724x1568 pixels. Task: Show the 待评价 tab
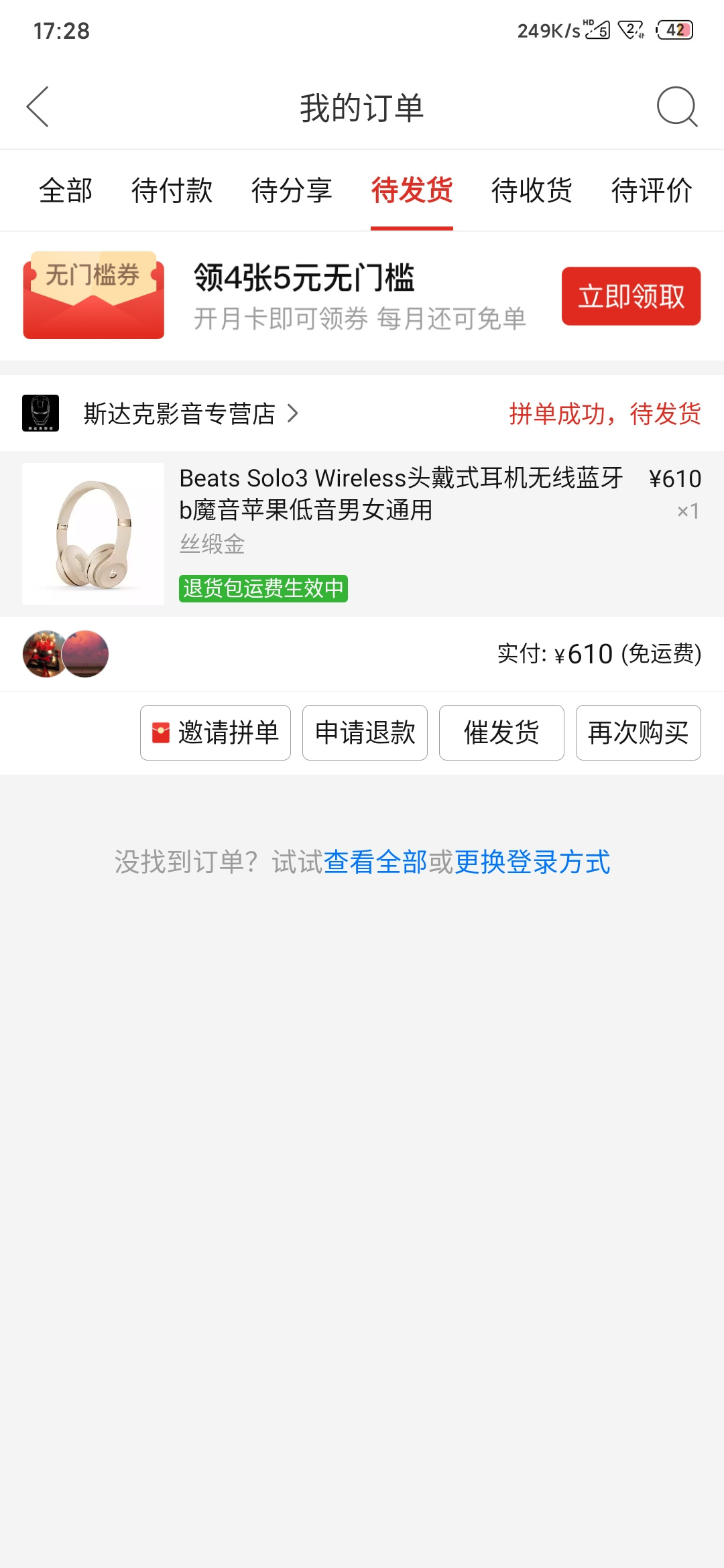652,190
